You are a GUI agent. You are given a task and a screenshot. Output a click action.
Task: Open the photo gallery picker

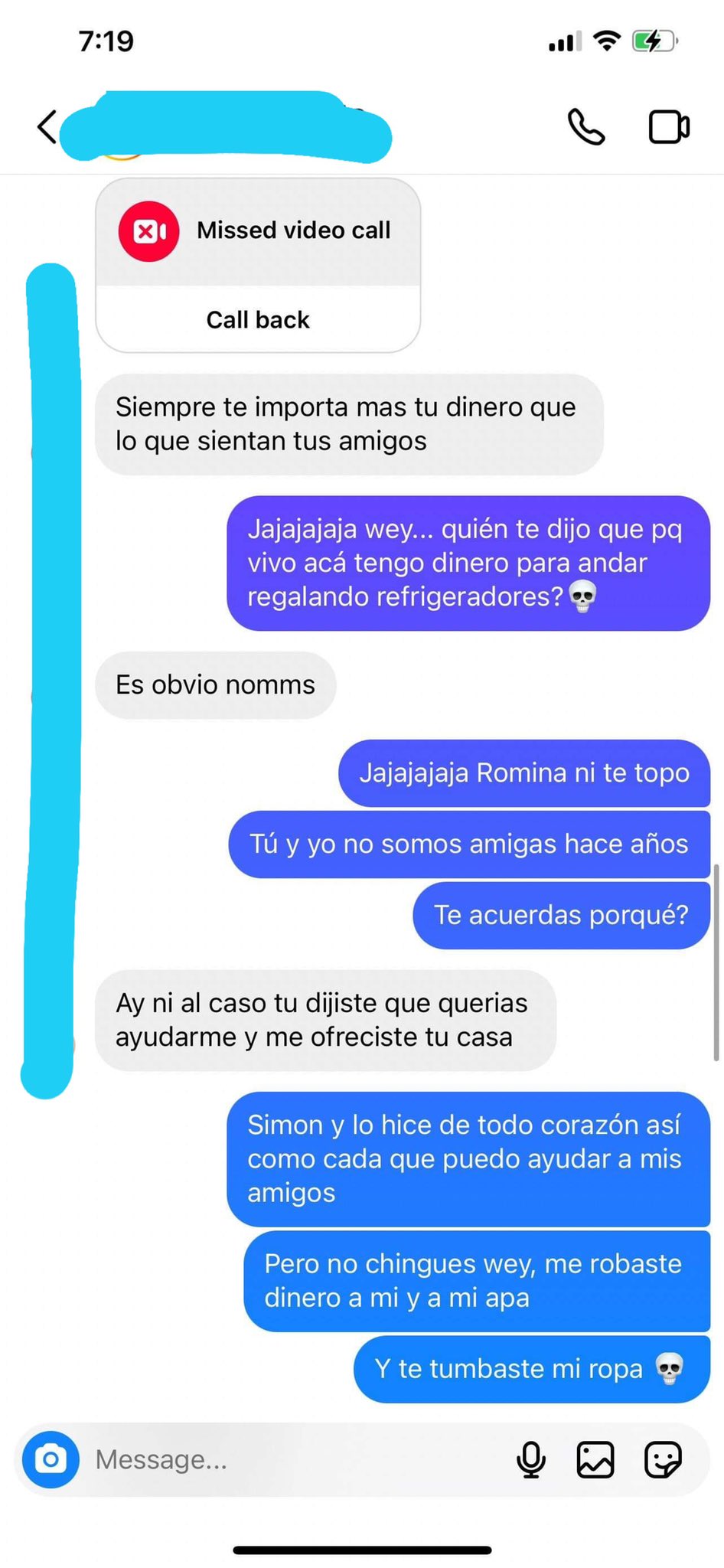point(595,1459)
